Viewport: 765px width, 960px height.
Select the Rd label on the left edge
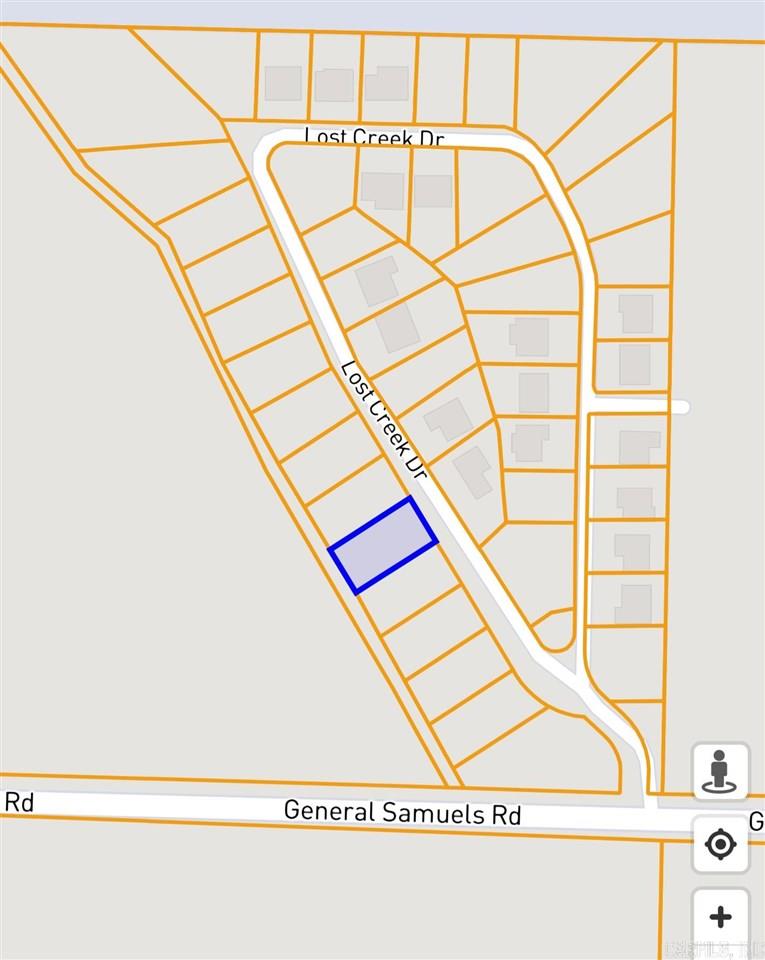(21, 803)
